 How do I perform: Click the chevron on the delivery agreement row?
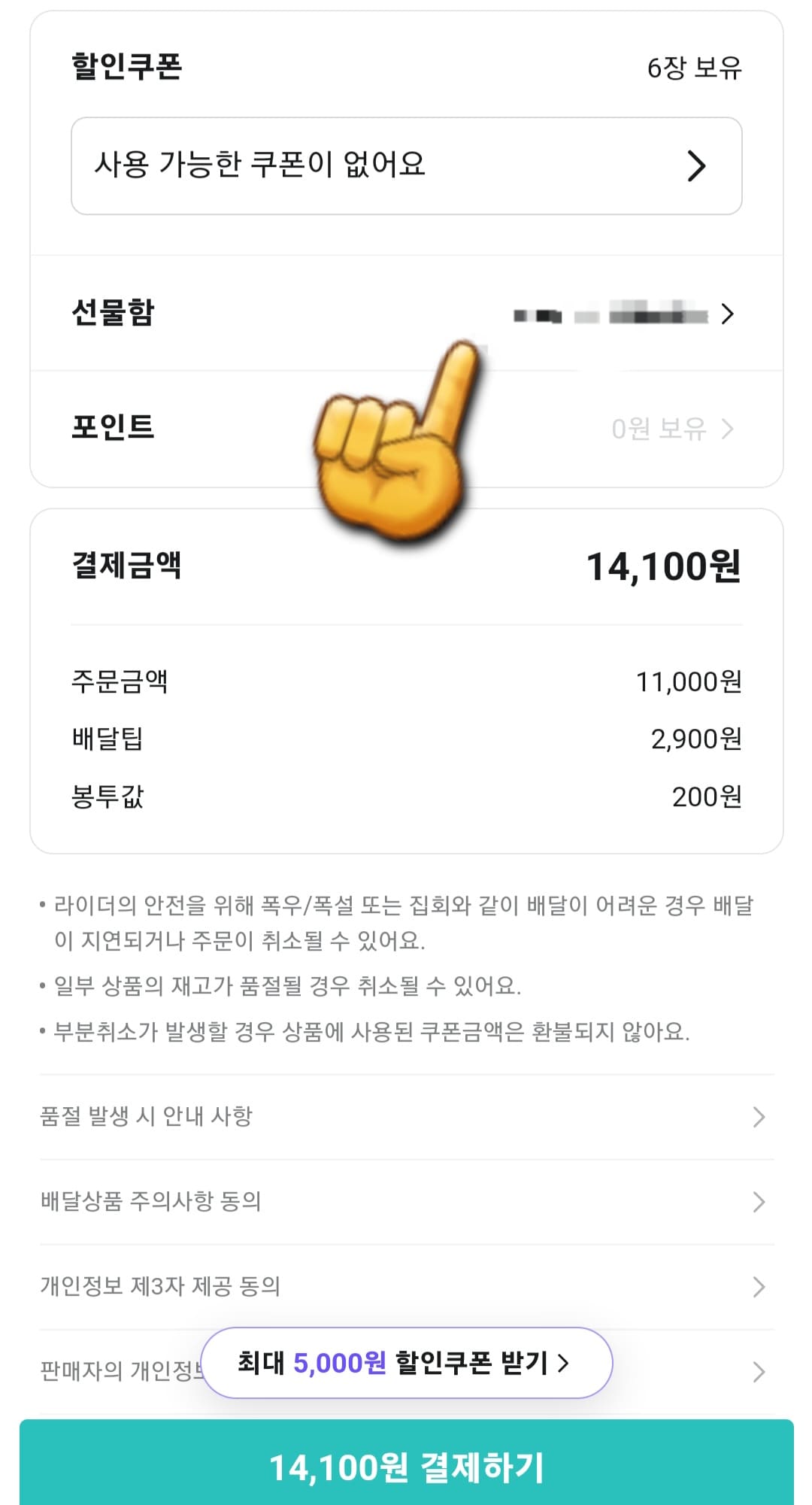[758, 1200]
